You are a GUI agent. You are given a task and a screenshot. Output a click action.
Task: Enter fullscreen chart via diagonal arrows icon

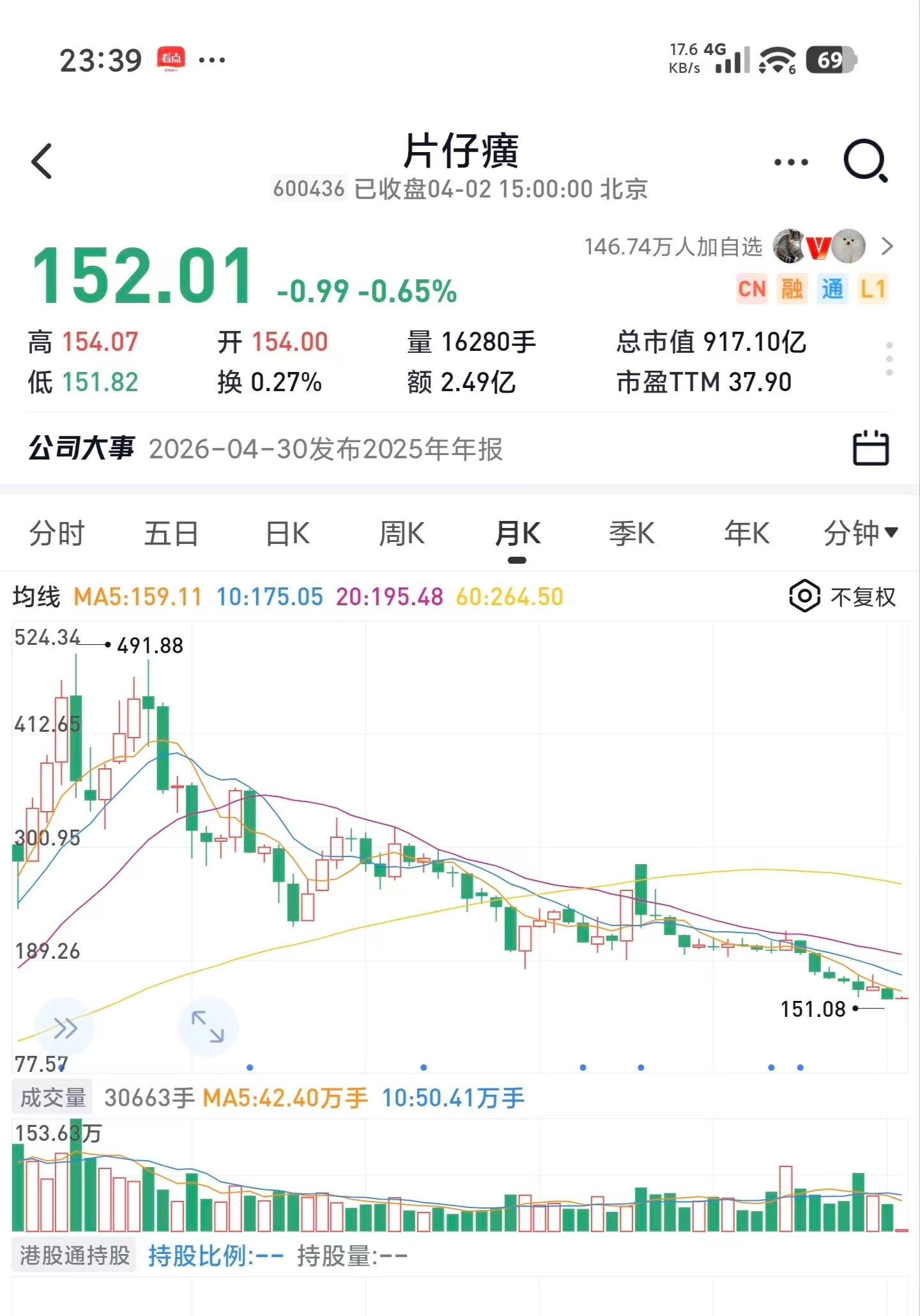208,1027
